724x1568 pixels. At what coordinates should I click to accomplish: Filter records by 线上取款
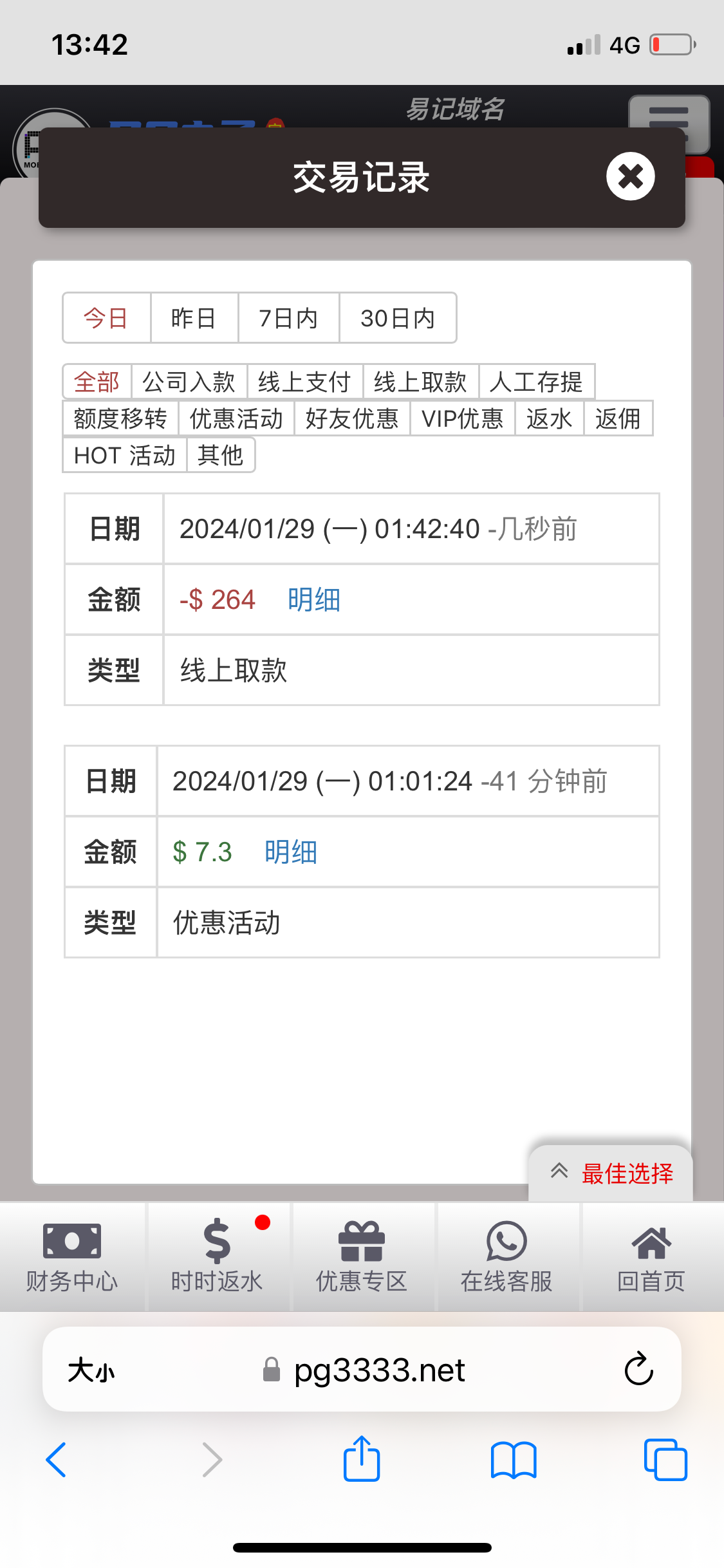point(420,382)
